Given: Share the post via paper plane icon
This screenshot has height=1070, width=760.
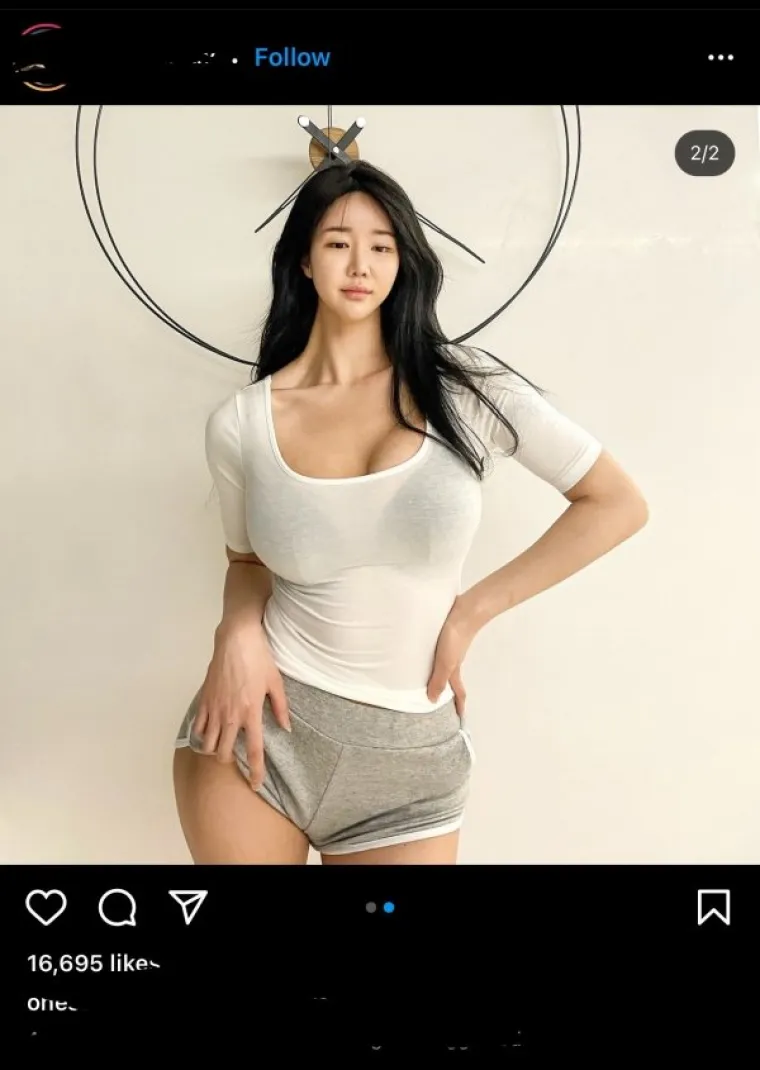Looking at the screenshot, I should click(188, 907).
